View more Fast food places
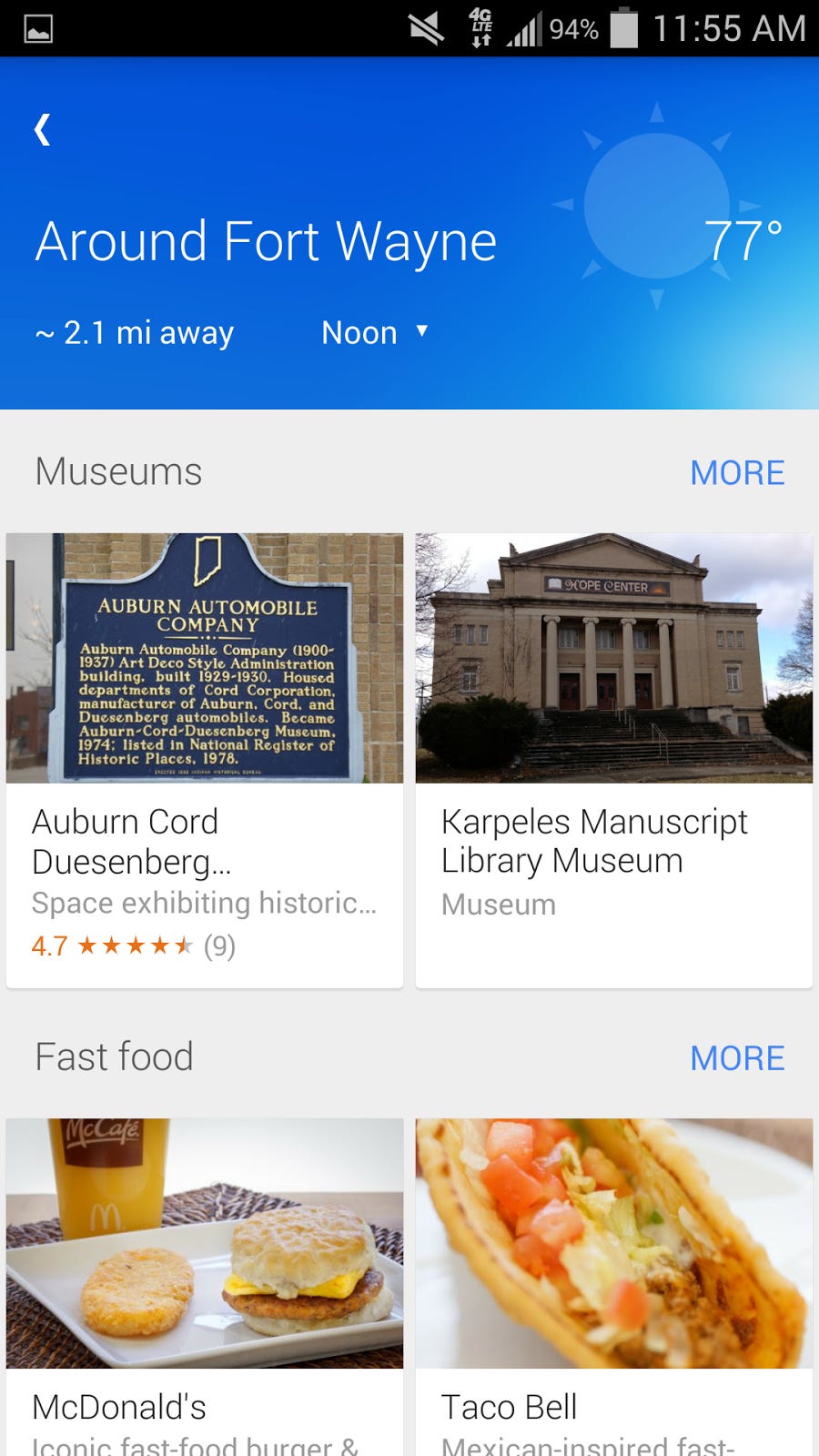 point(736,1058)
